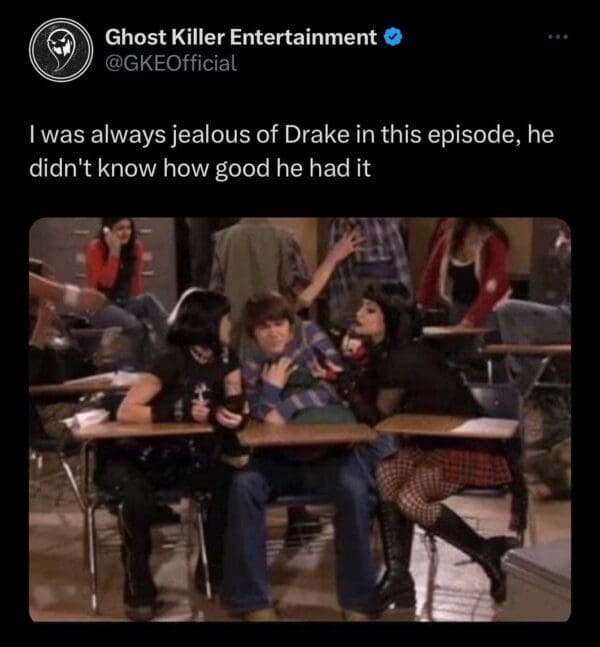Screen dimensions: 600x647
Task: Open the @GKEOfficial profile name link
Action: point(239,38)
